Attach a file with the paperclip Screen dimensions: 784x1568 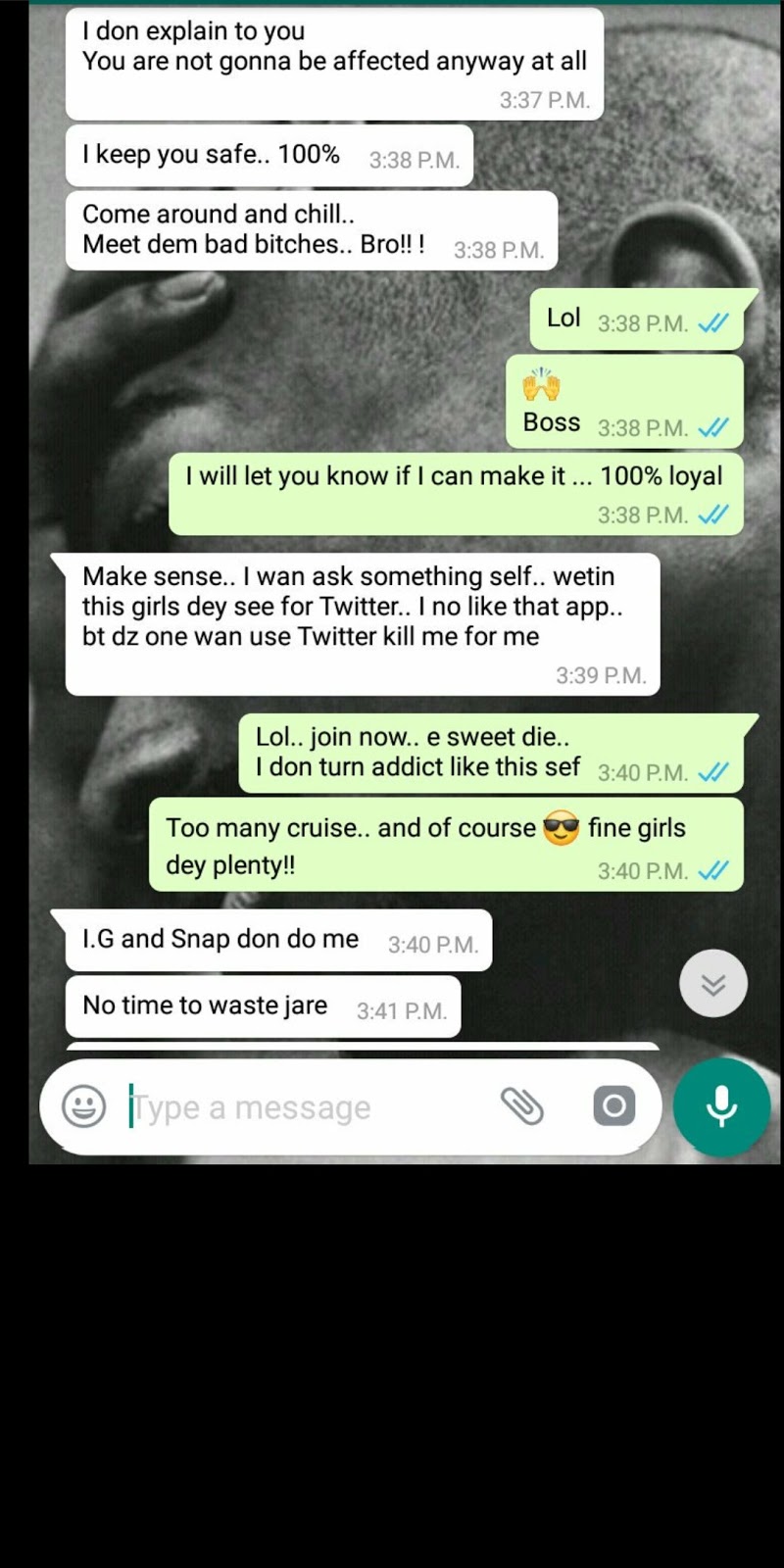coord(522,1106)
